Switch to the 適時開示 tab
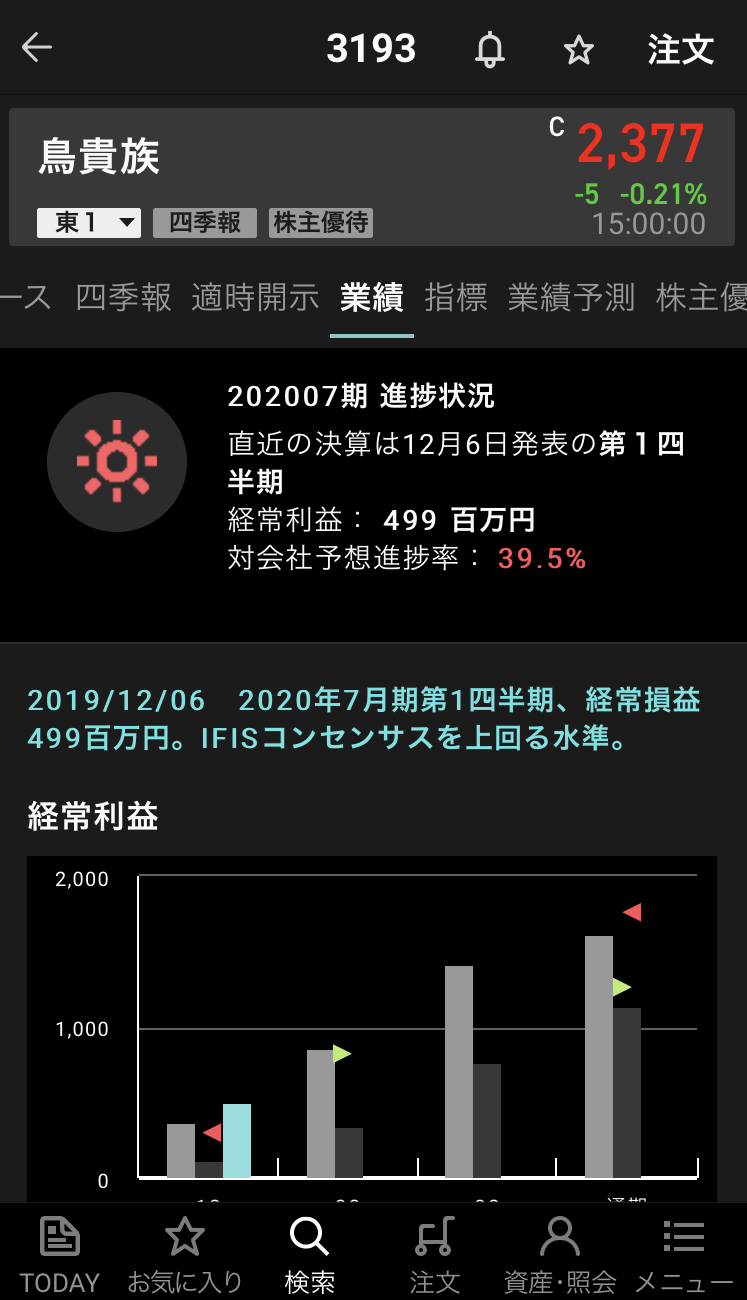The width and height of the screenshot is (747, 1300). point(255,297)
